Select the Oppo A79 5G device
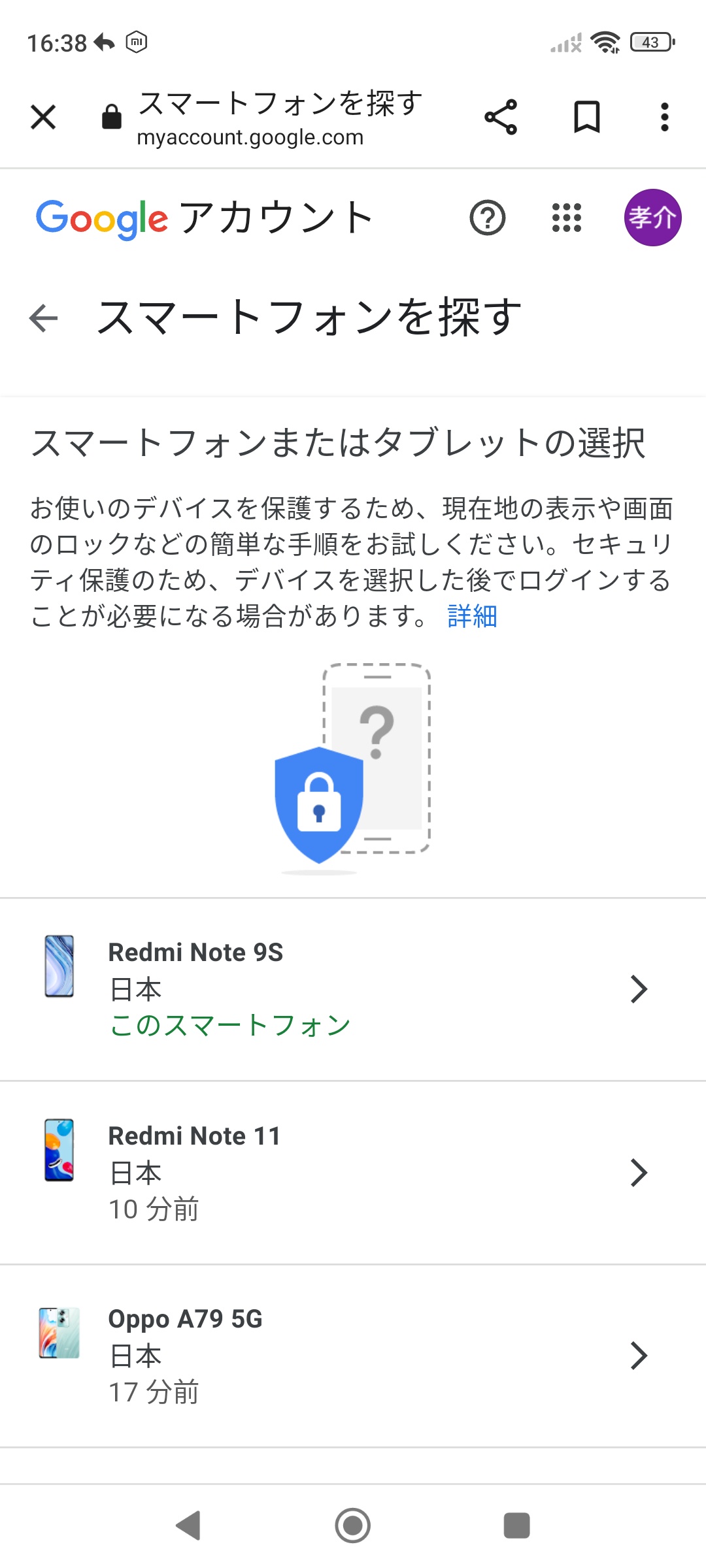 point(353,1356)
